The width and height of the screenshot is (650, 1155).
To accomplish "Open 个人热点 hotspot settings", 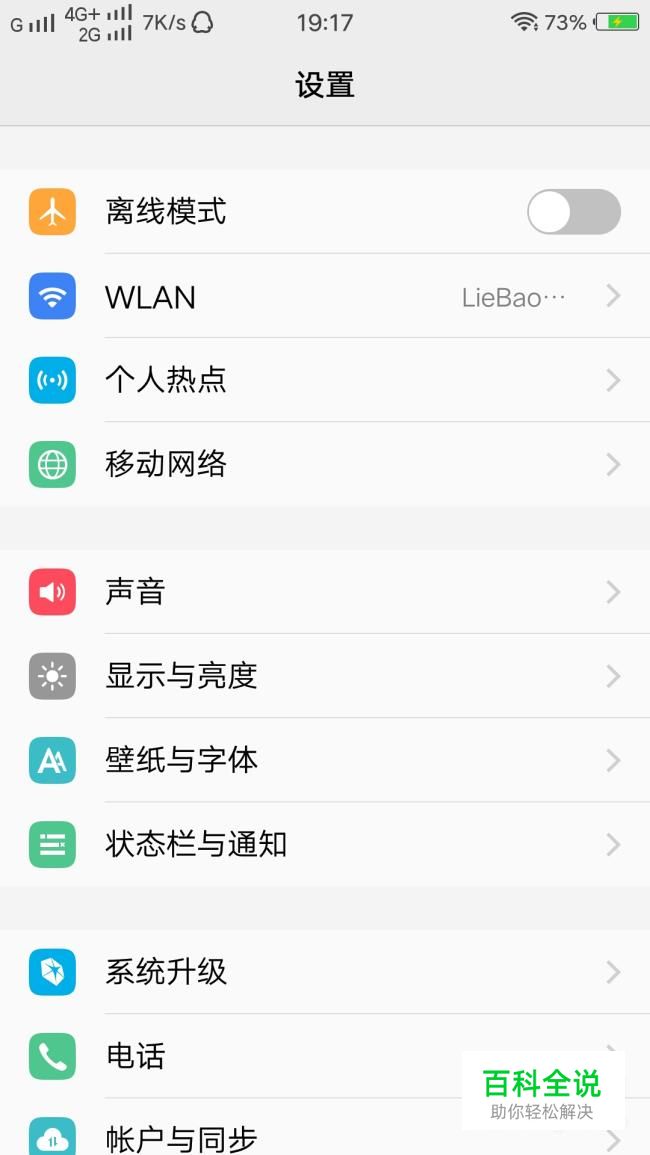I will 325,380.
